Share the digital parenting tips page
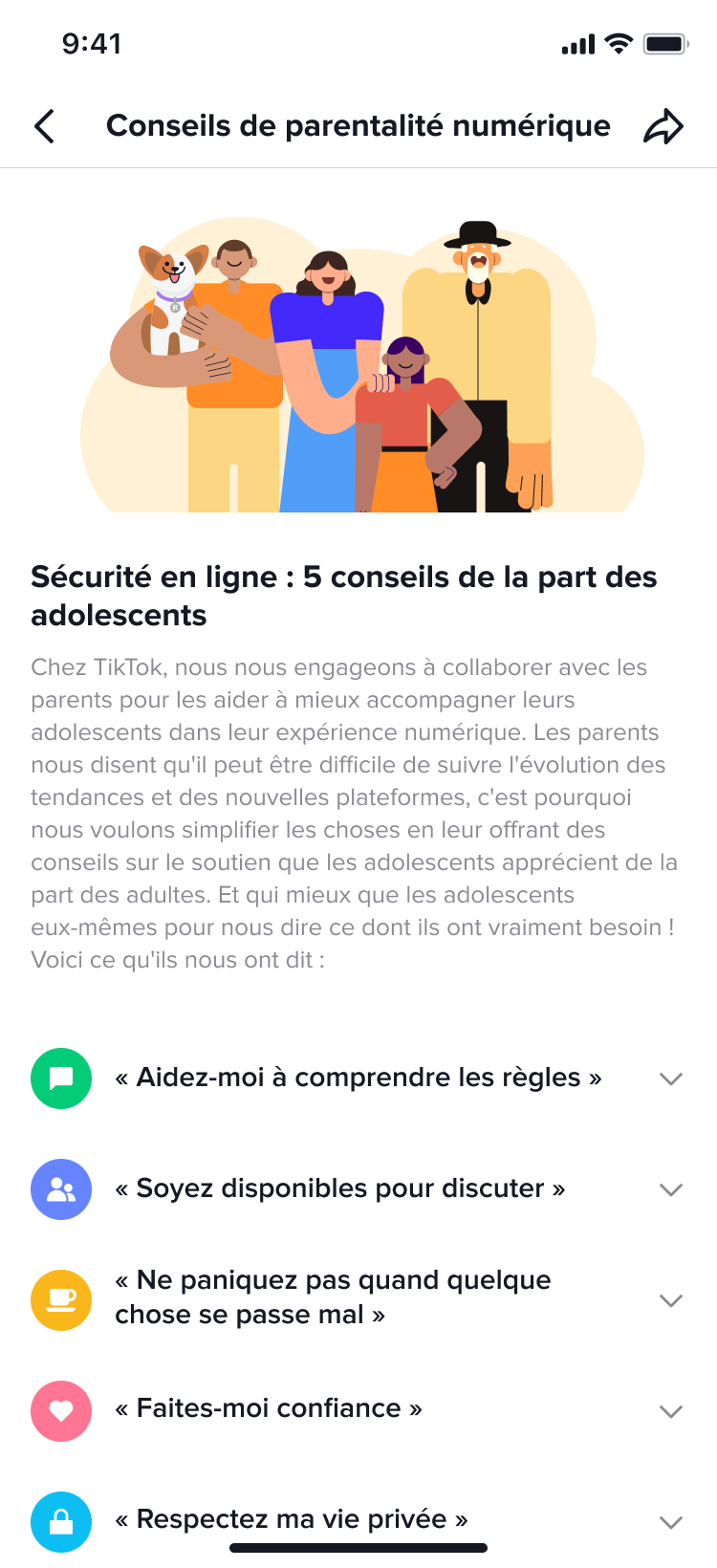The height and width of the screenshot is (1568, 717). 663,126
